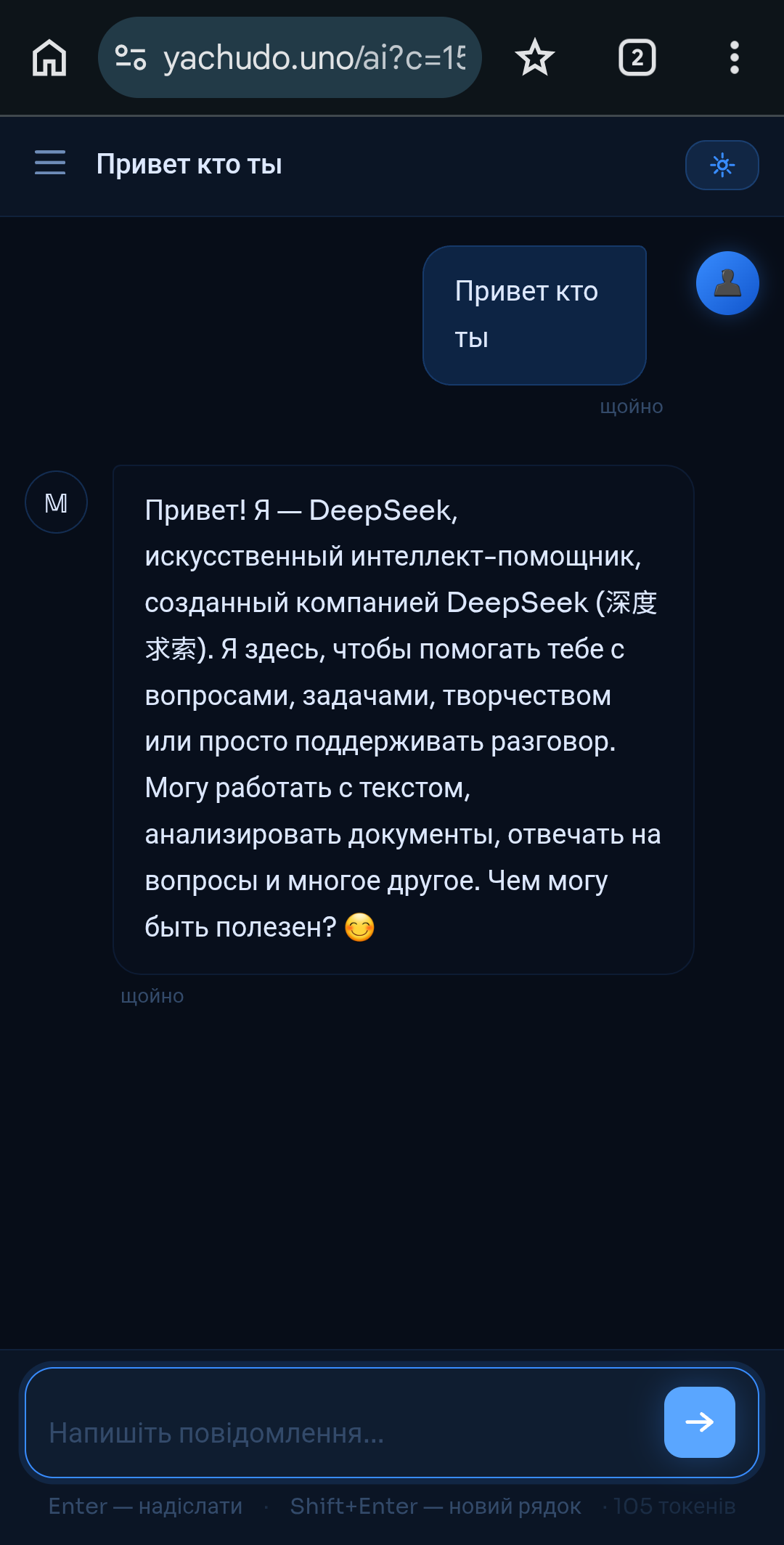Tap the browser home icon
The image size is (784, 1545).
point(49,57)
